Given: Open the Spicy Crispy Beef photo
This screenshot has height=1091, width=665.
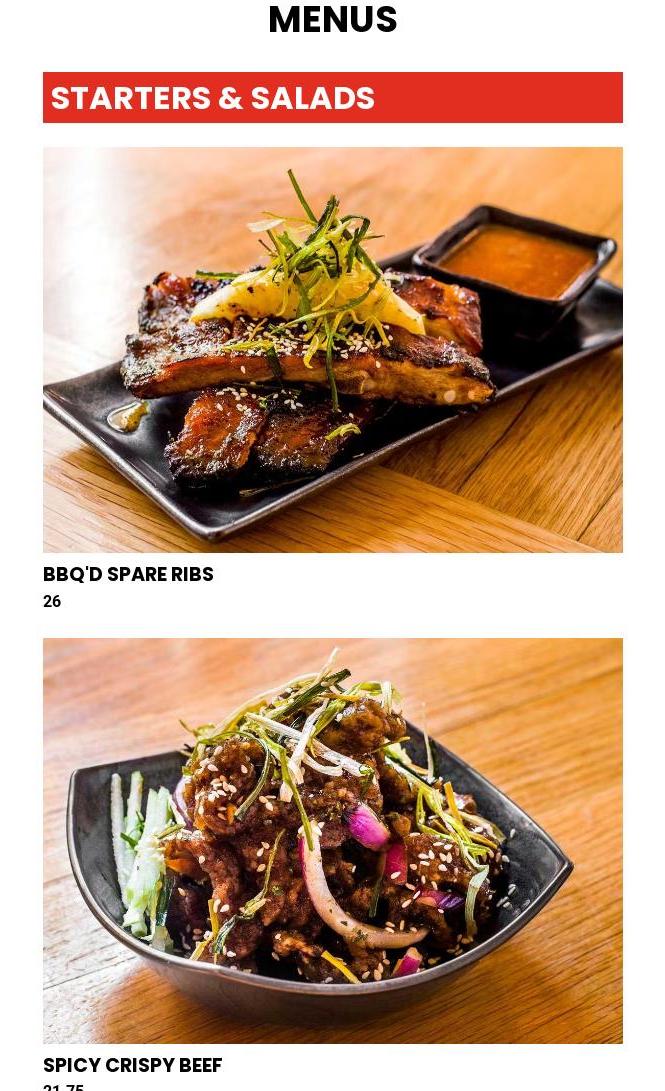Looking at the screenshot, I should [x=332, y=840].
